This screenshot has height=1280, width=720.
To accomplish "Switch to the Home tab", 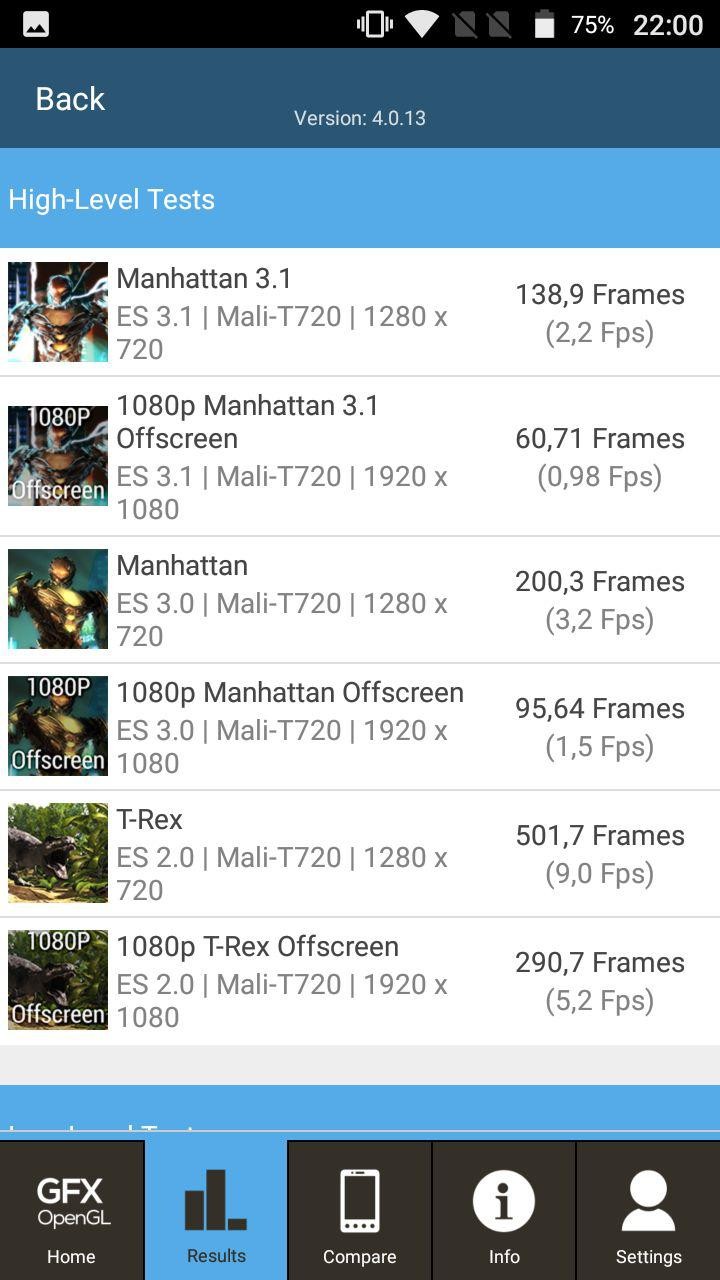I will (x=72, y=1211).
